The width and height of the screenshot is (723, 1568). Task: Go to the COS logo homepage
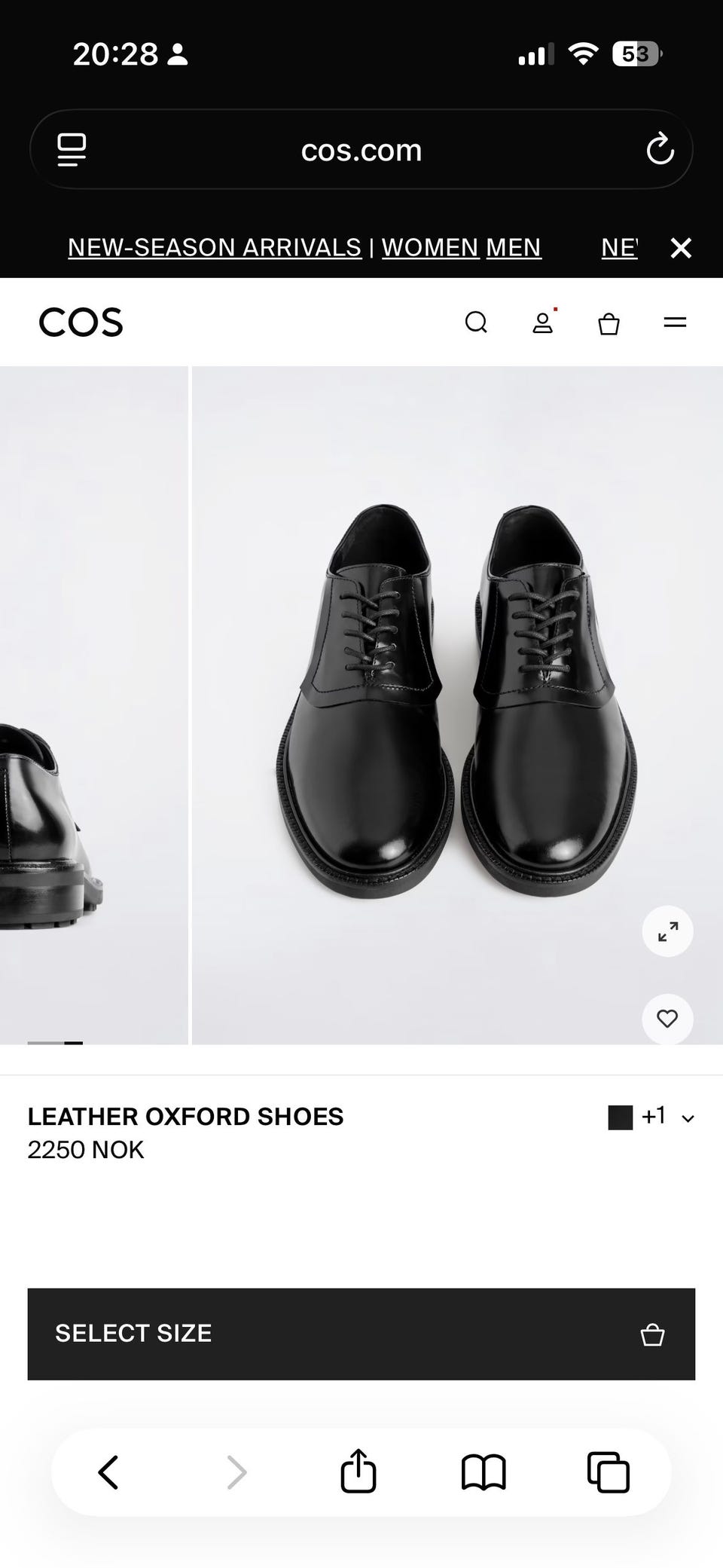coord(81,322)
